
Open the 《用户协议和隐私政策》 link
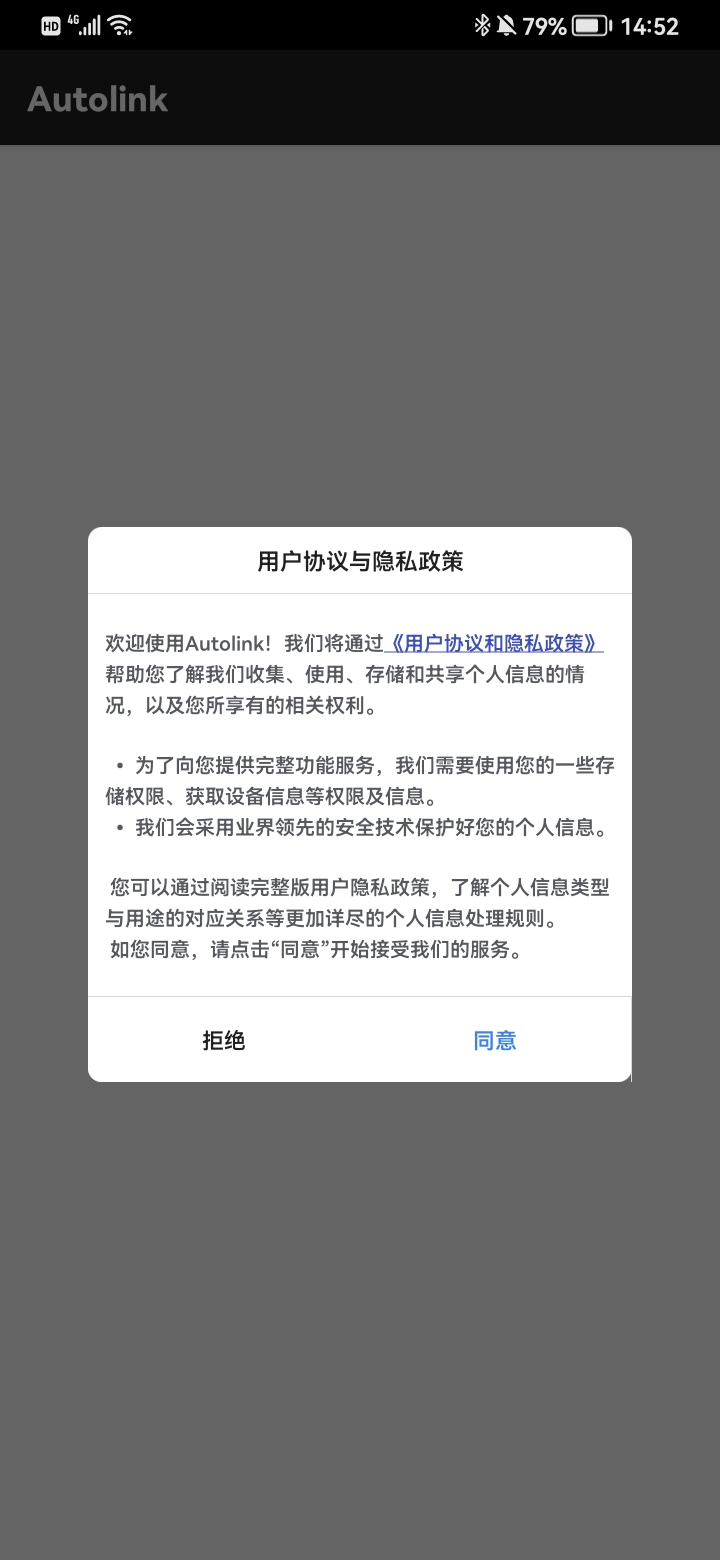[494, 643]
